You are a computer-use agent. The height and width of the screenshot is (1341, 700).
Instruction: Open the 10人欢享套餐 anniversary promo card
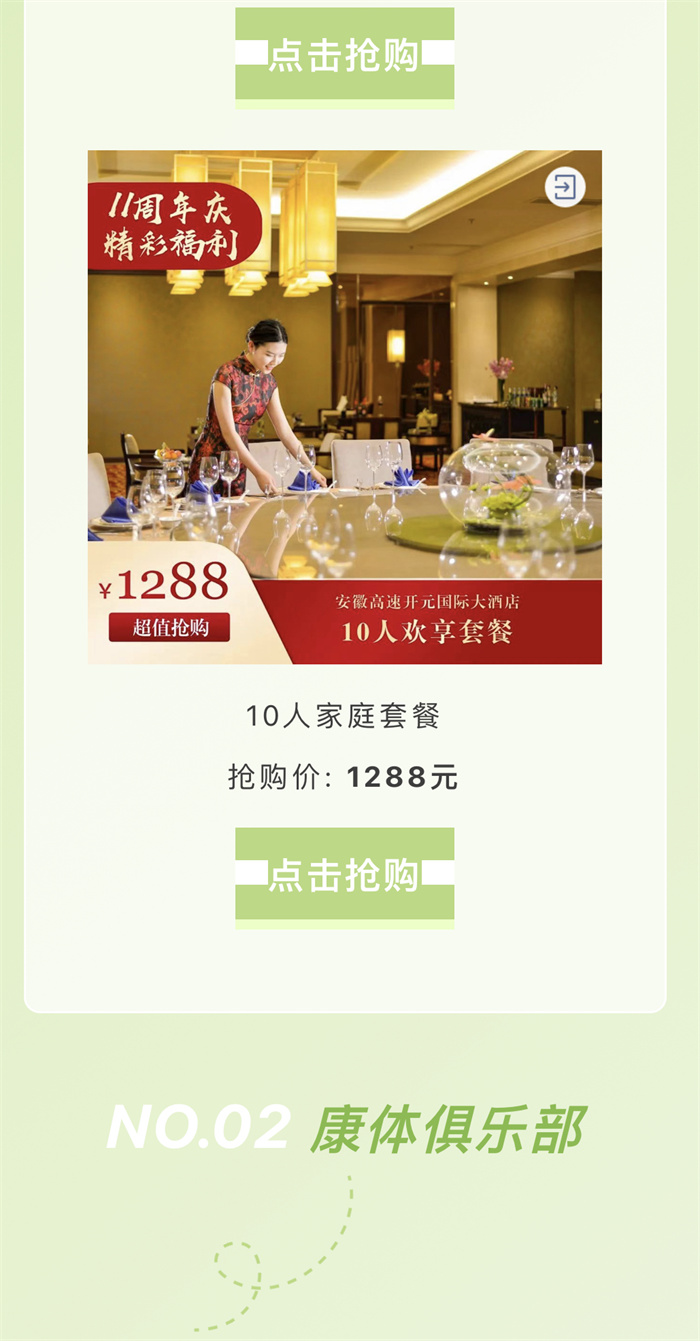pyautogui.click(x=345, y=407)
